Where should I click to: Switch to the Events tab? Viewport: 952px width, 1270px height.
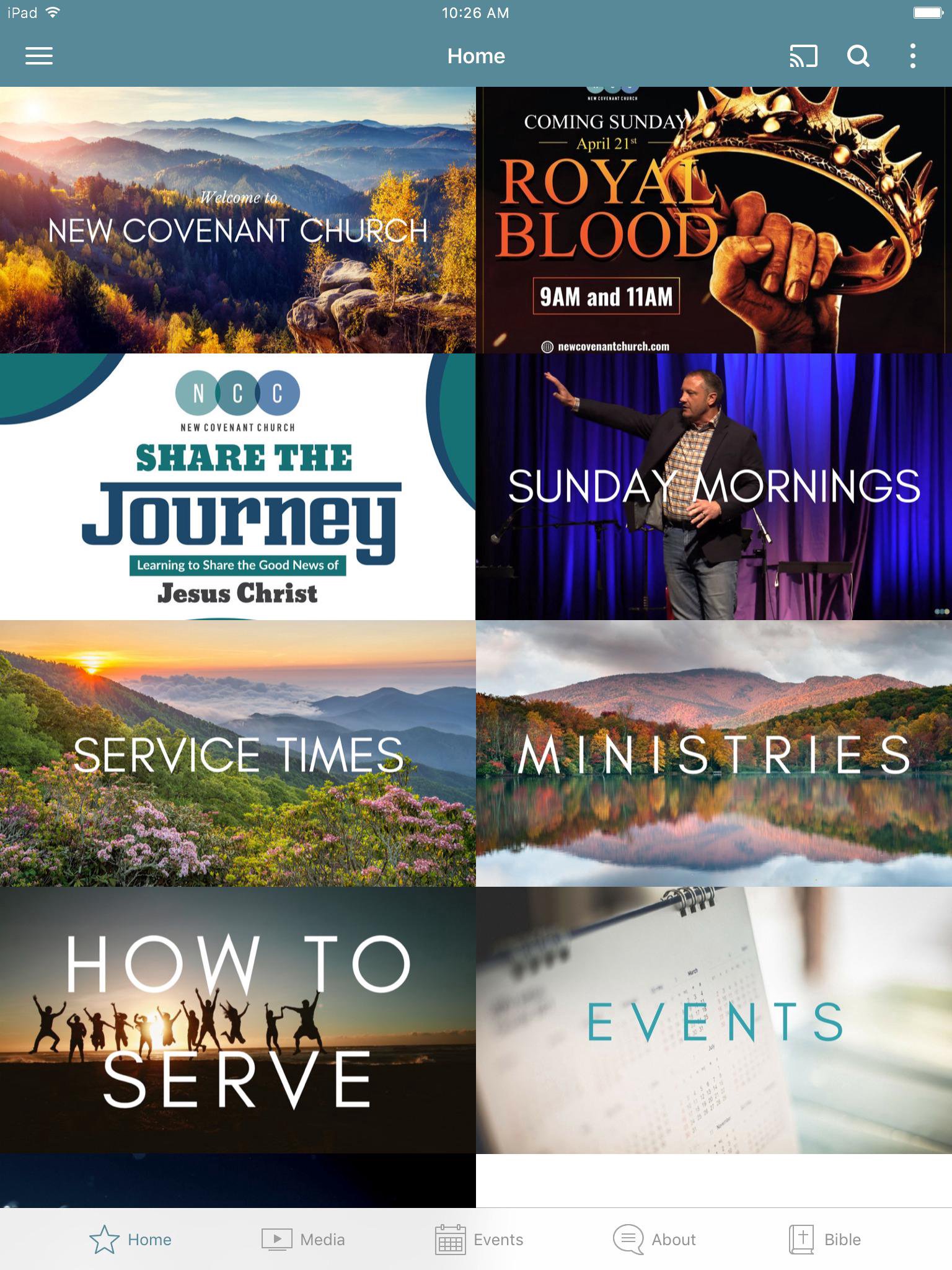click(479, 1239)
